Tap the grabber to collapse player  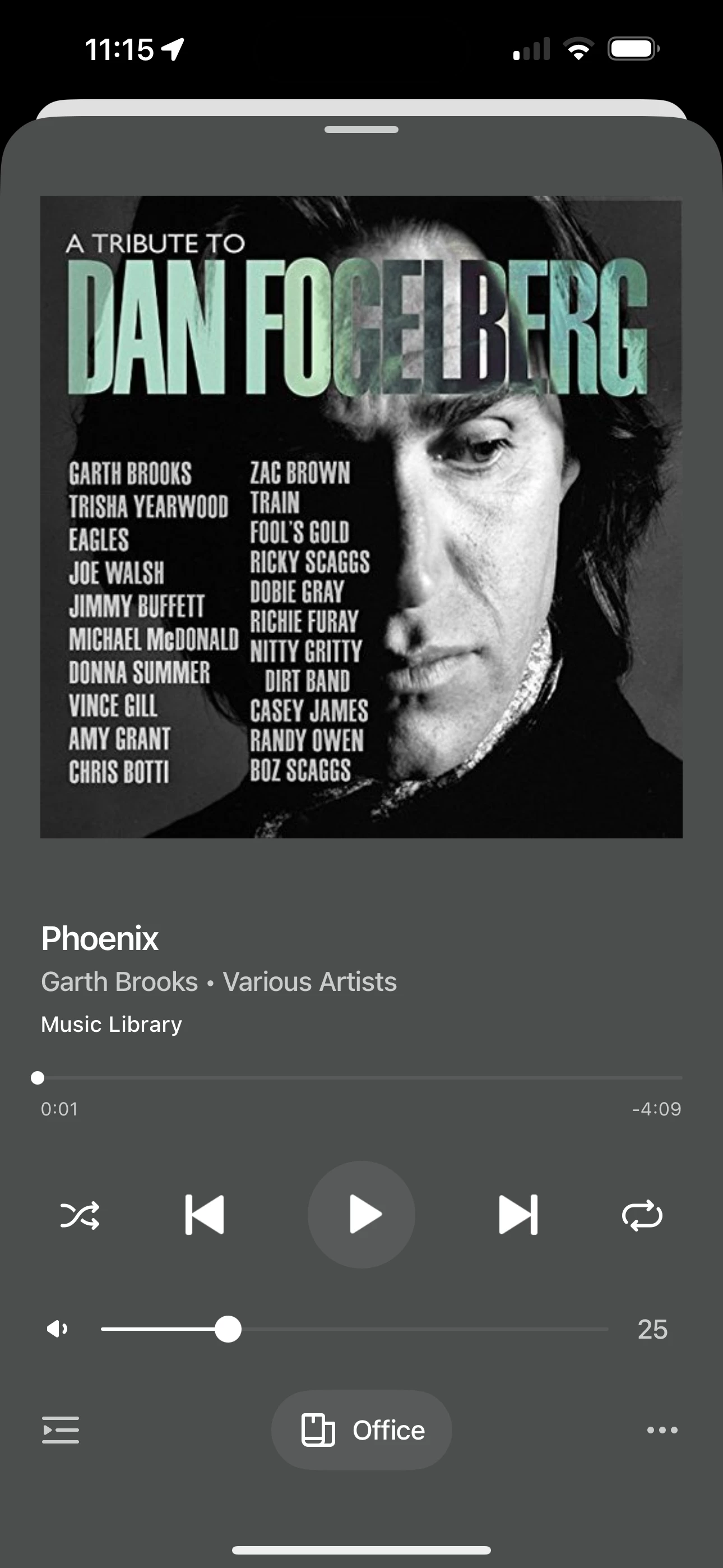tap(361, 130)
